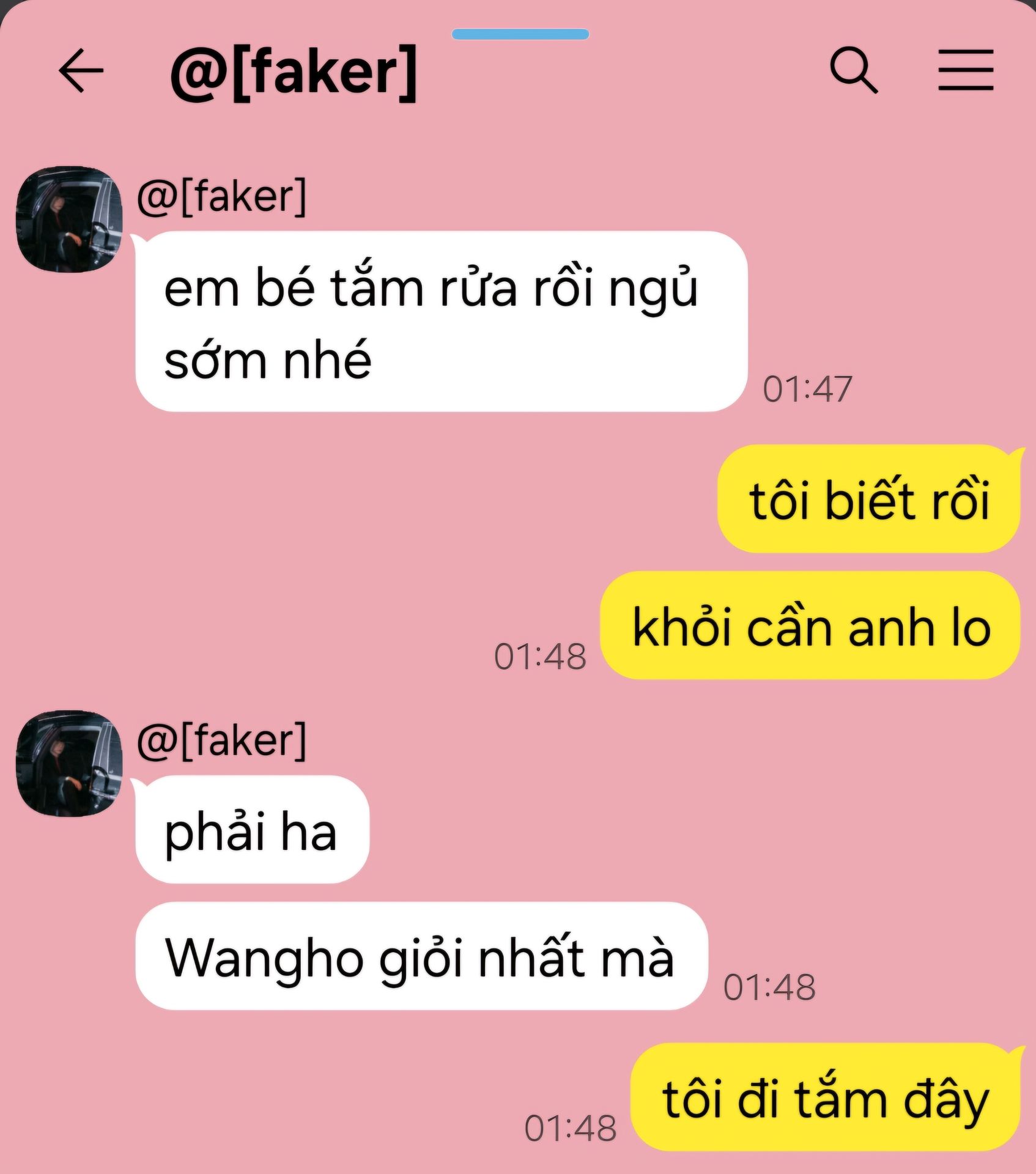
Task: Search within this conversation
Action: point(854,70)
